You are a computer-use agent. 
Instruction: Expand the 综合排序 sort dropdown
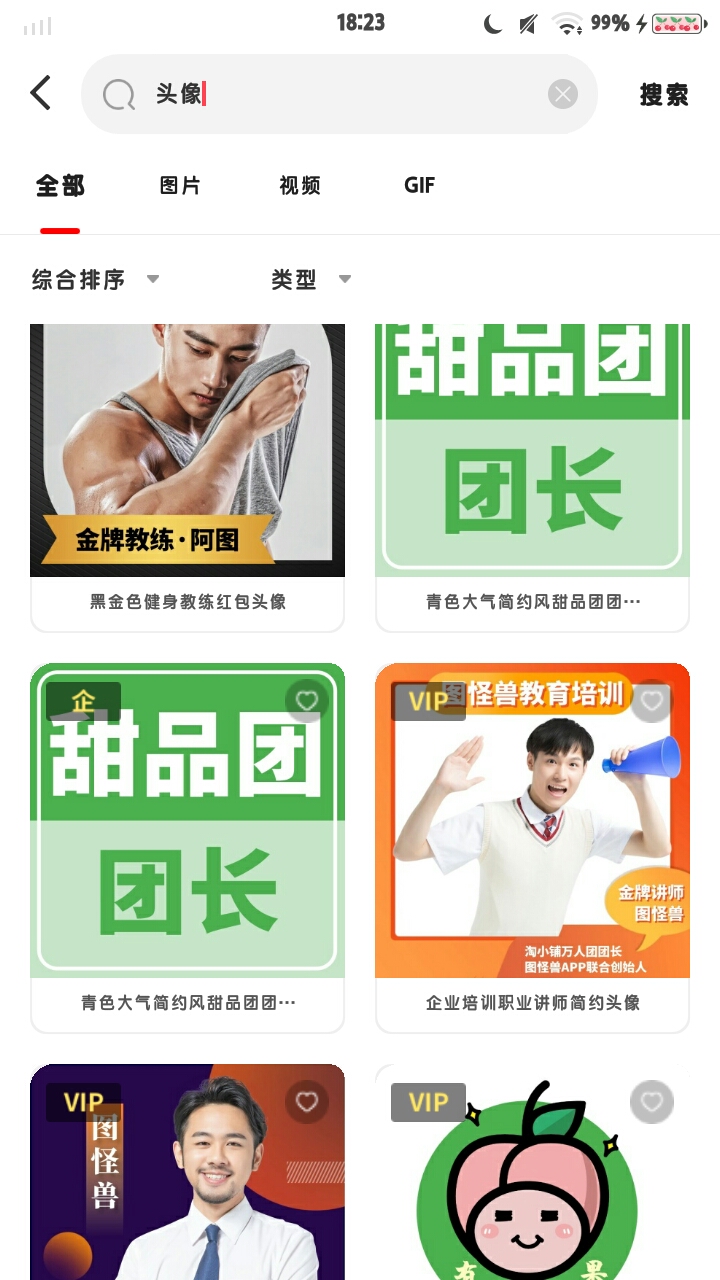click(95, 280)
